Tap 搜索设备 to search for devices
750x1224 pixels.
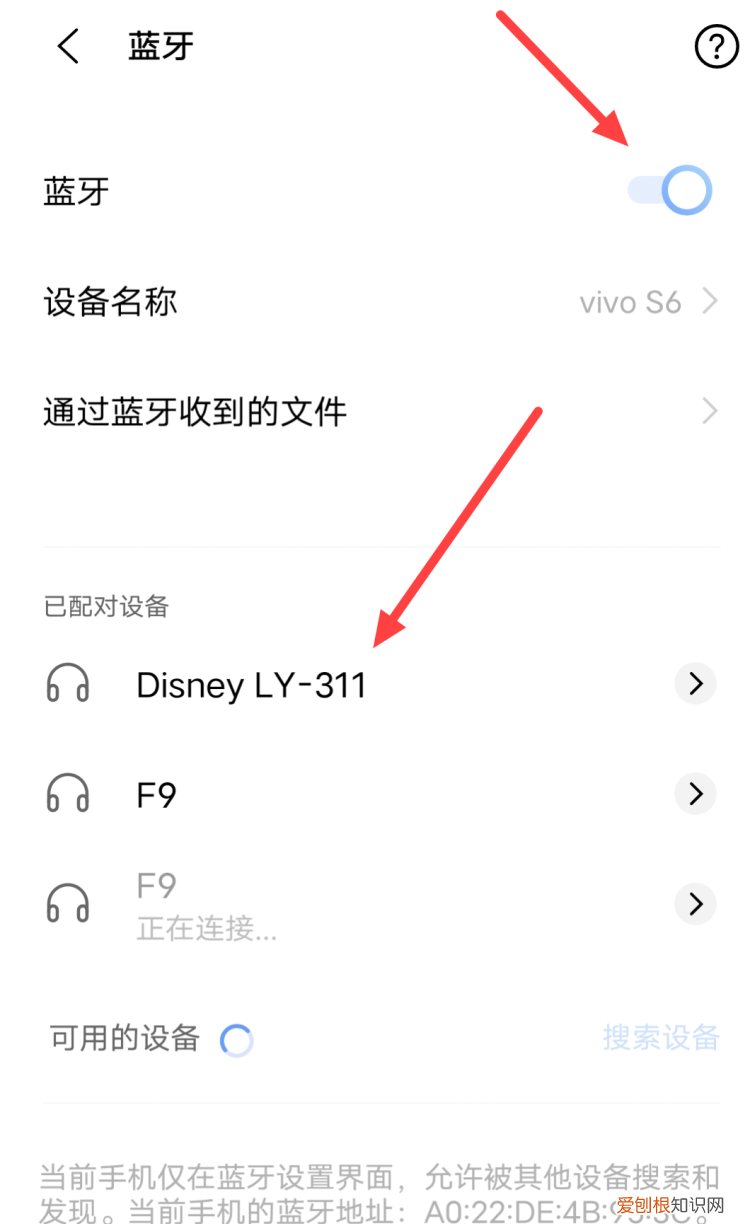[x=661, y=1038]
